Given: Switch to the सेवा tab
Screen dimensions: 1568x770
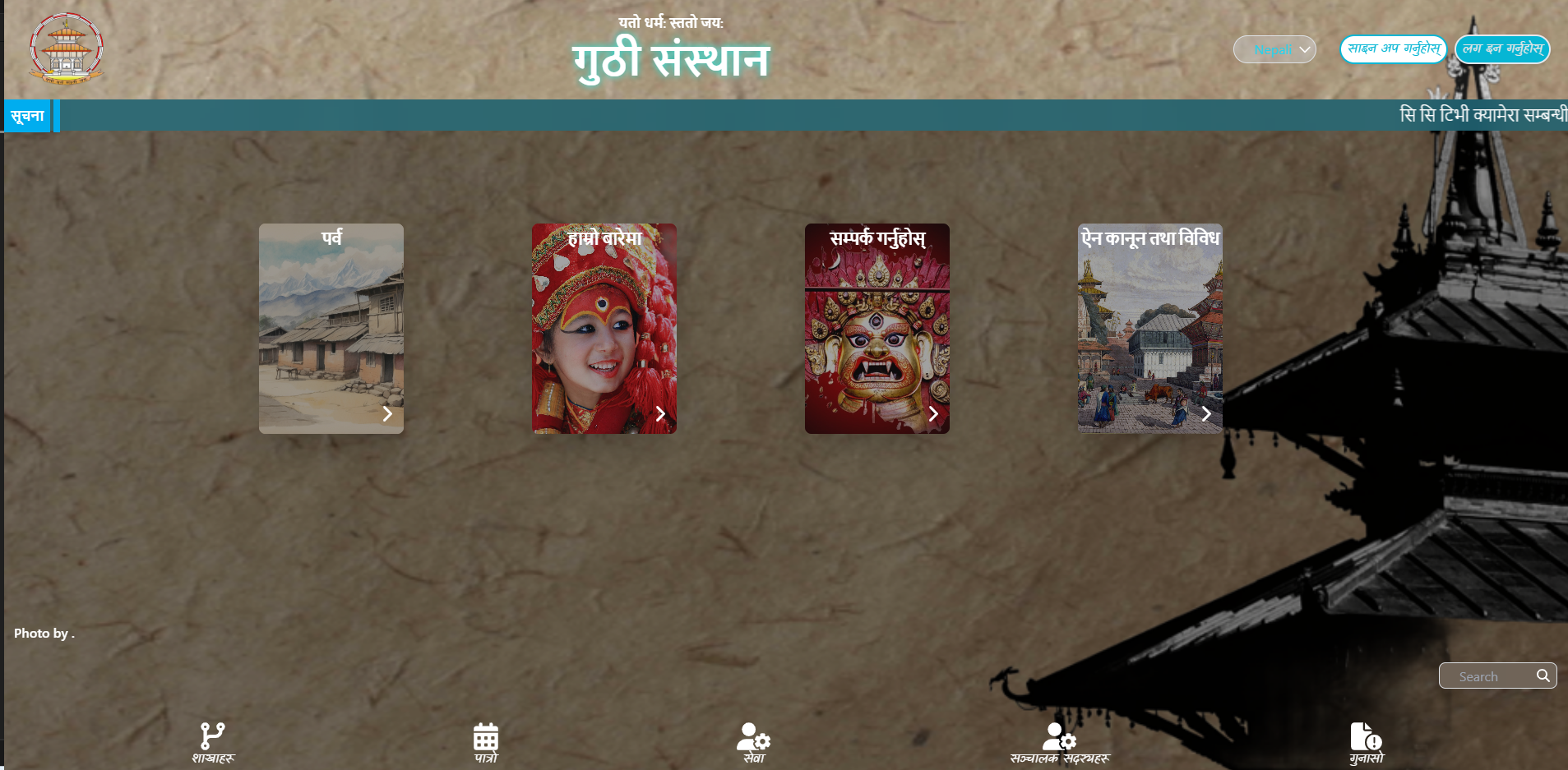Looking at the screenshot, I should [x=753, y=742].
